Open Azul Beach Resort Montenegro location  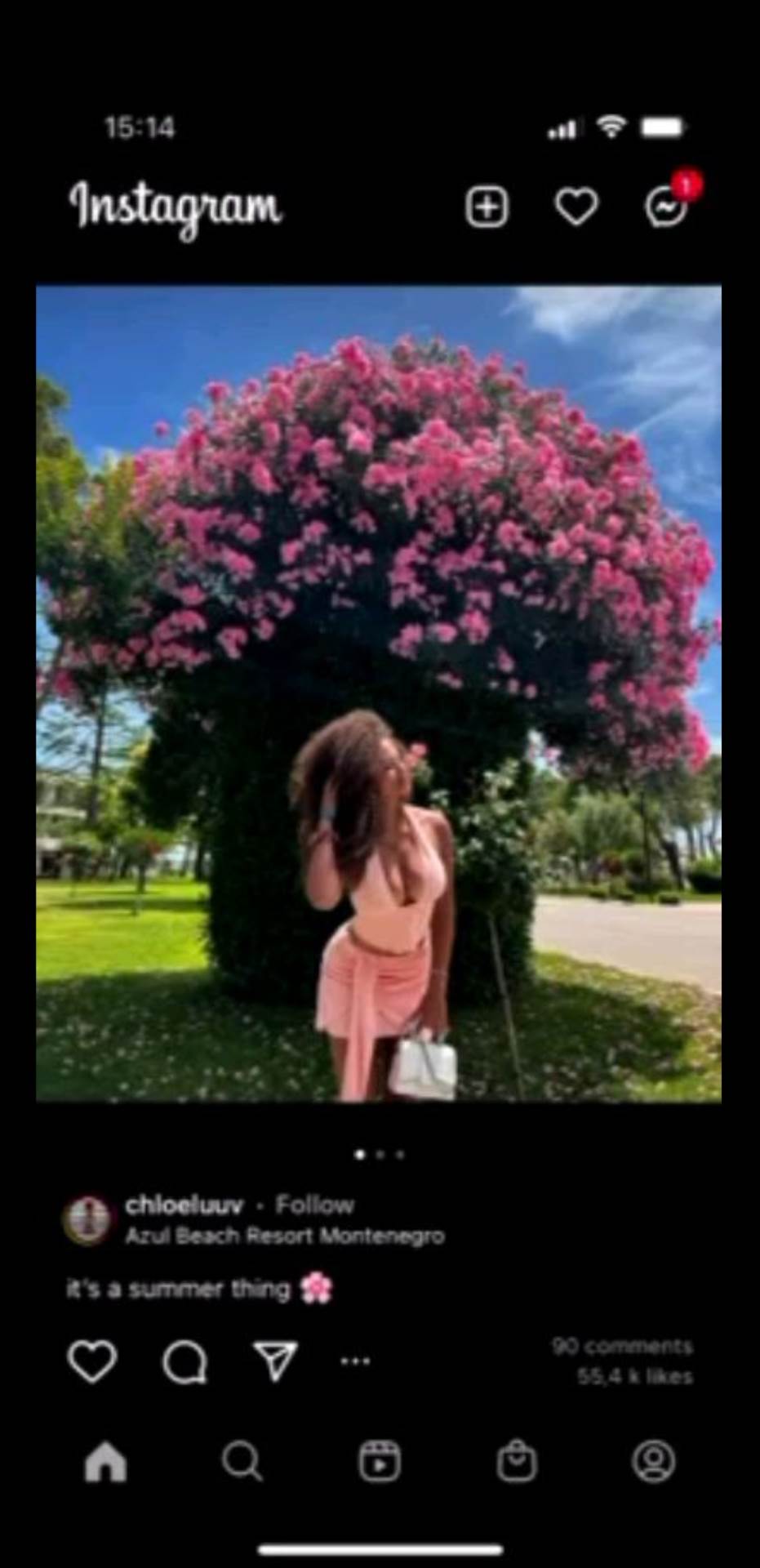click(285, 1236)
